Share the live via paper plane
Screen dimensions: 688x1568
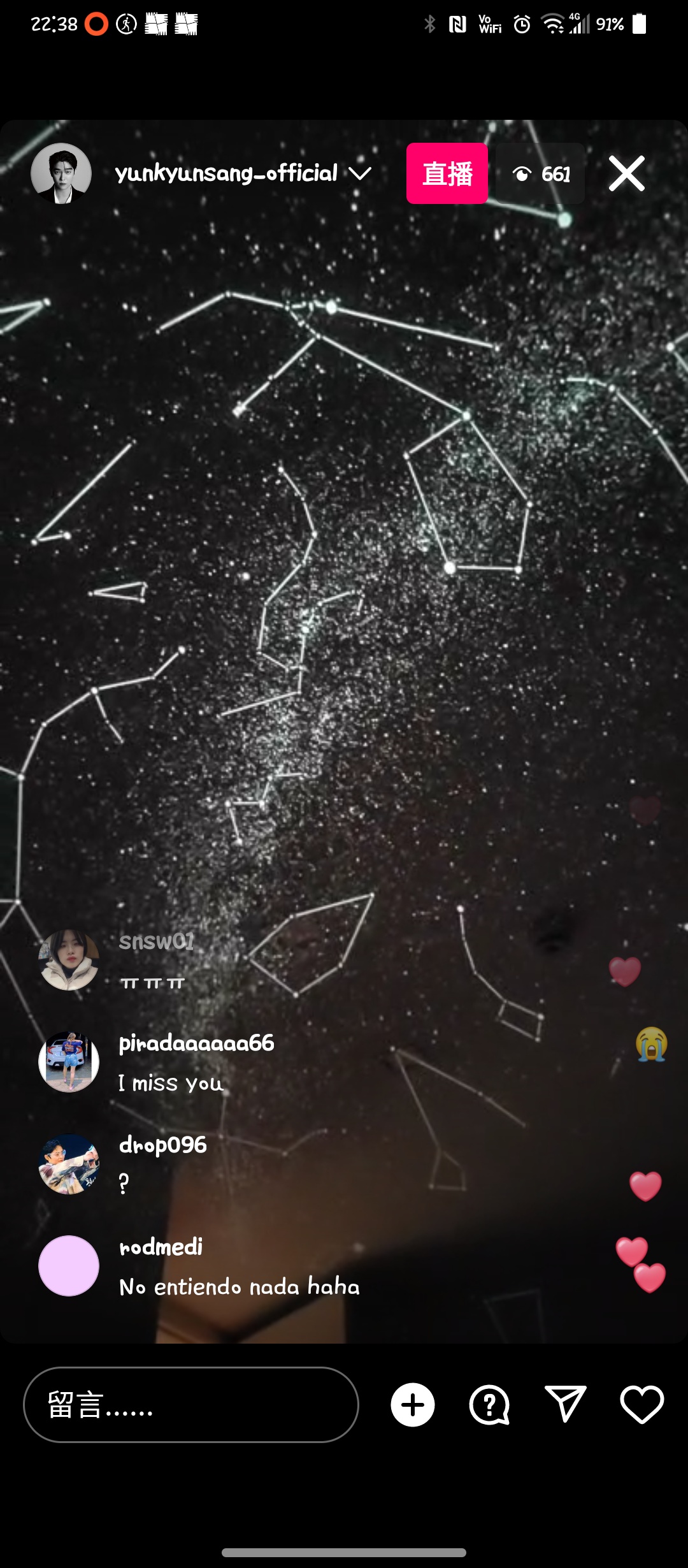coord(566,1405)
